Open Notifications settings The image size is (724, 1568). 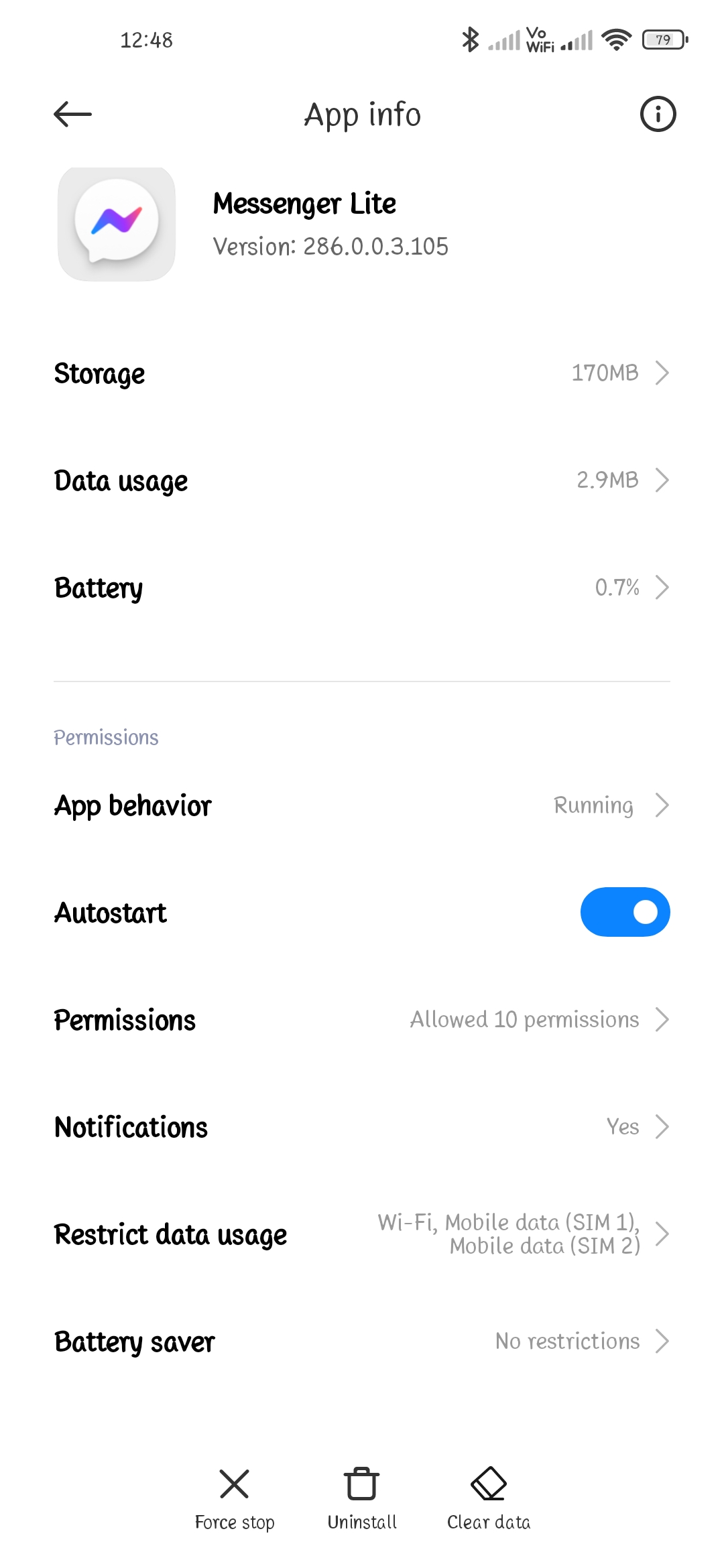[362, 1127]
